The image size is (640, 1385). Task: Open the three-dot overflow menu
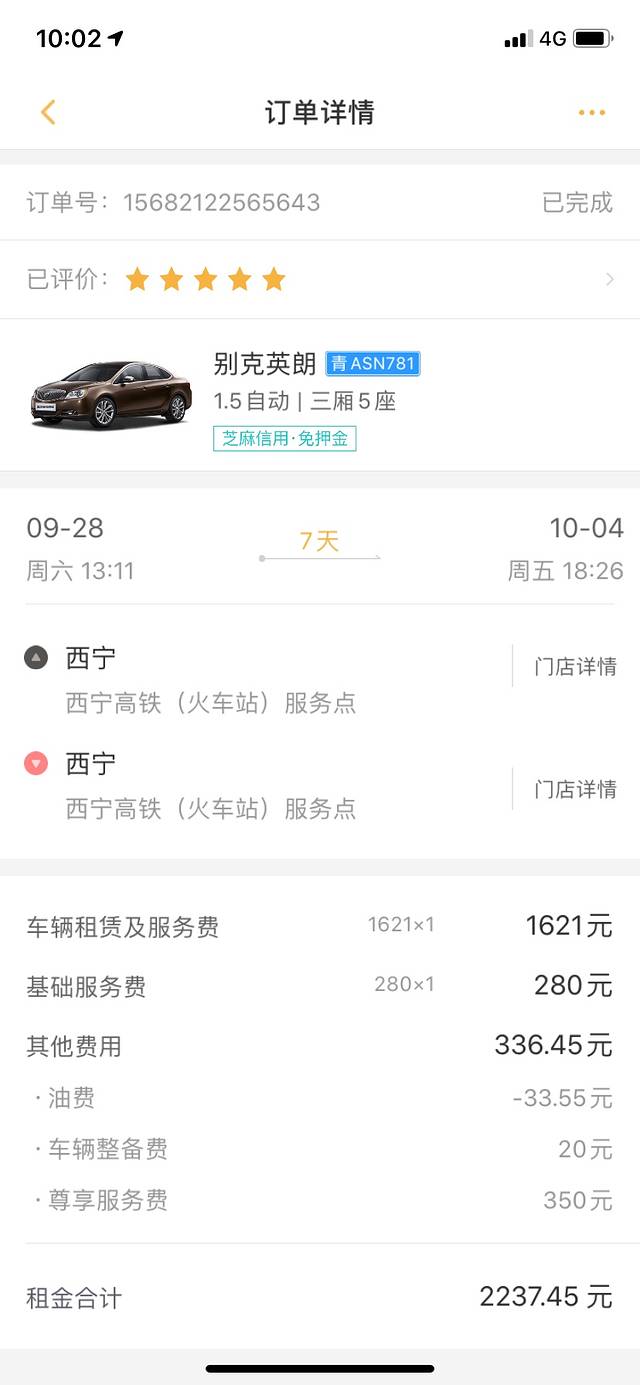pyautogui.click(x=592, y=113)
